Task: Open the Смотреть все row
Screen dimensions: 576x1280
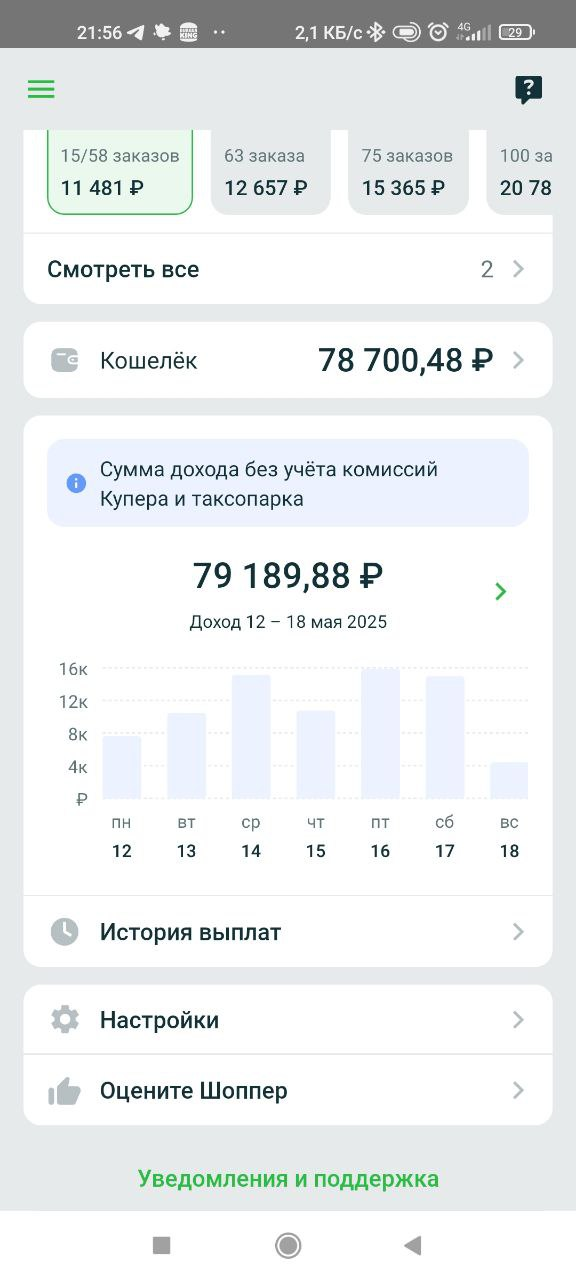Action: pyautogui.click(x=288, y=269)
